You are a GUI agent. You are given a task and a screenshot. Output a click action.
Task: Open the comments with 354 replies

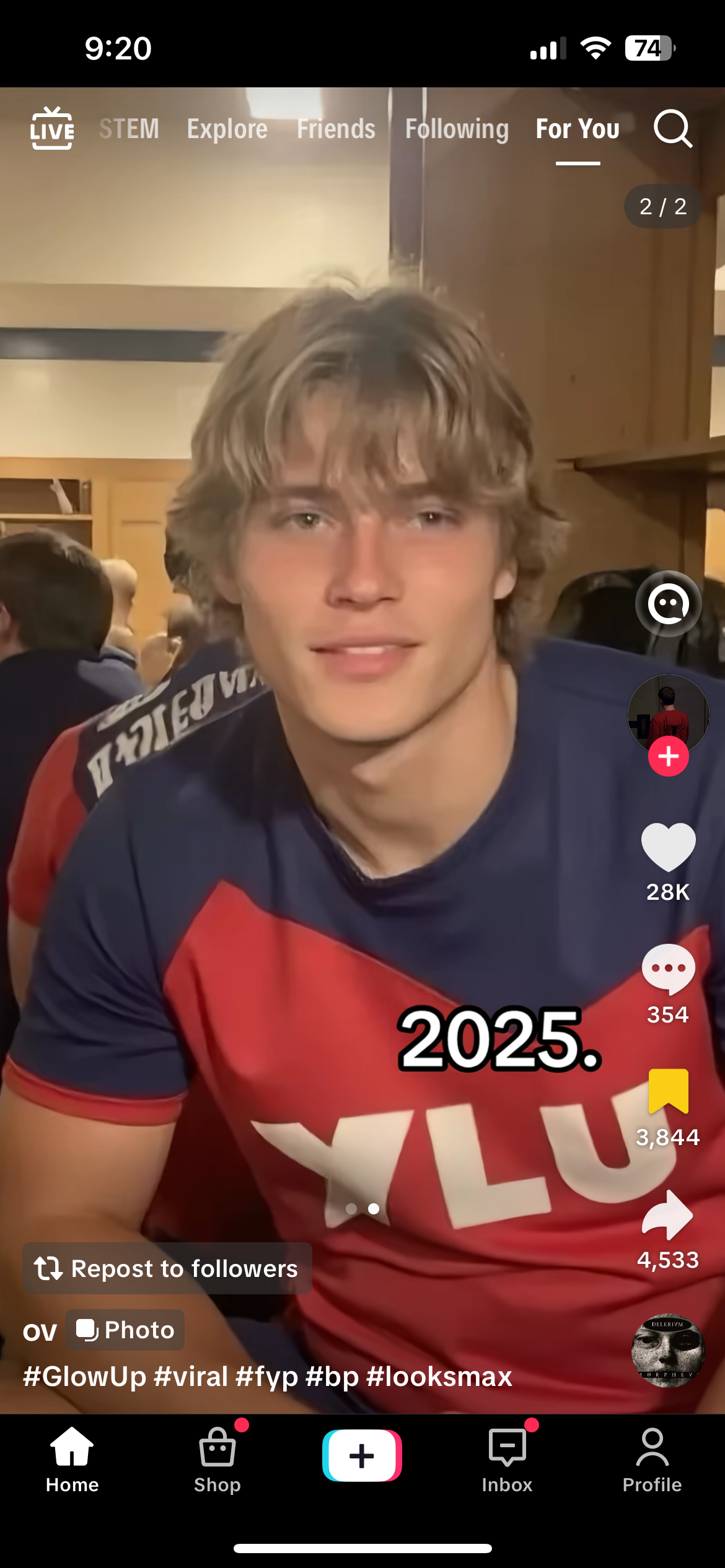click(x=668, y=969)
